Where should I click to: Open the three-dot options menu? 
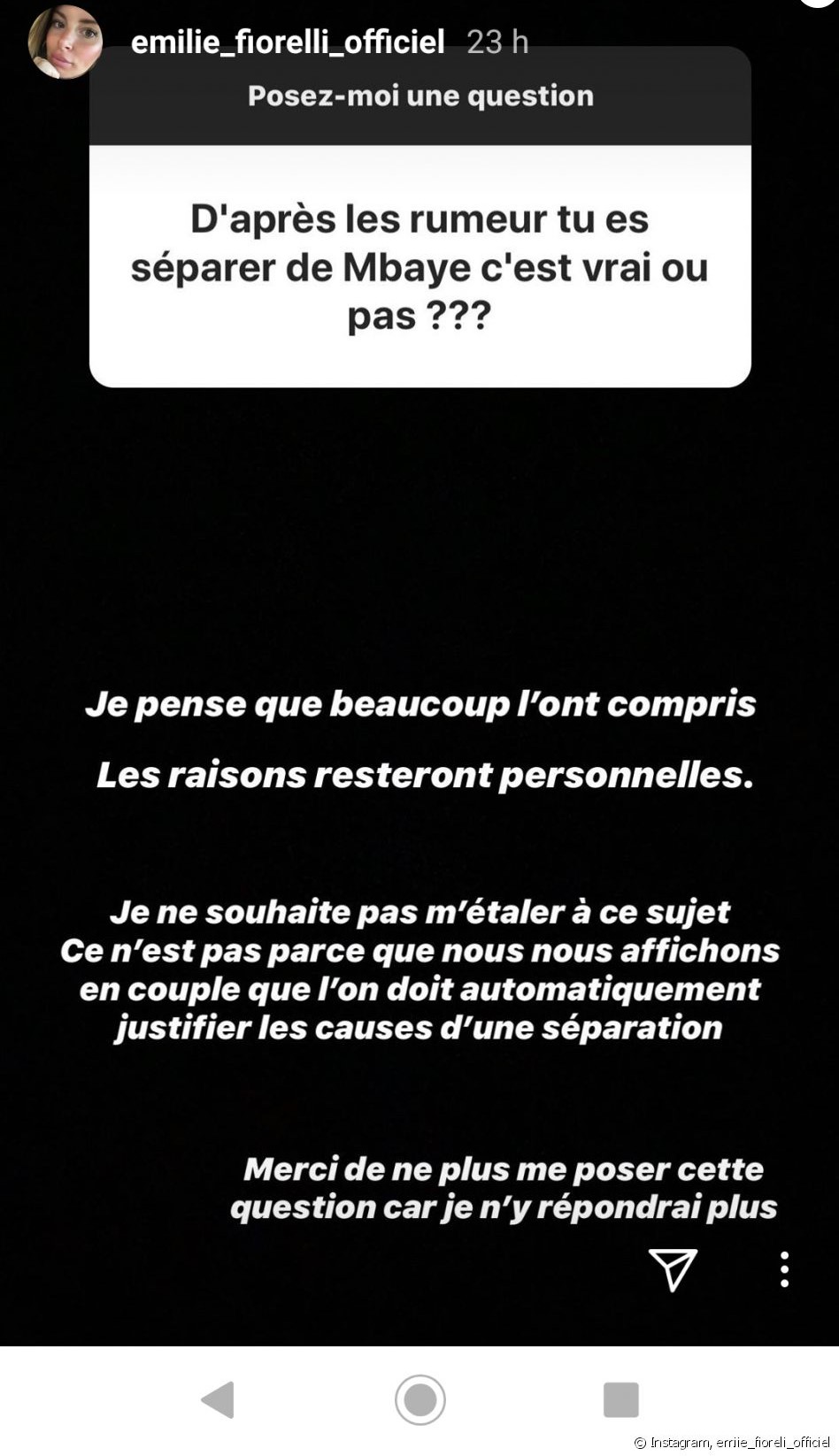tap(784, 1269)
